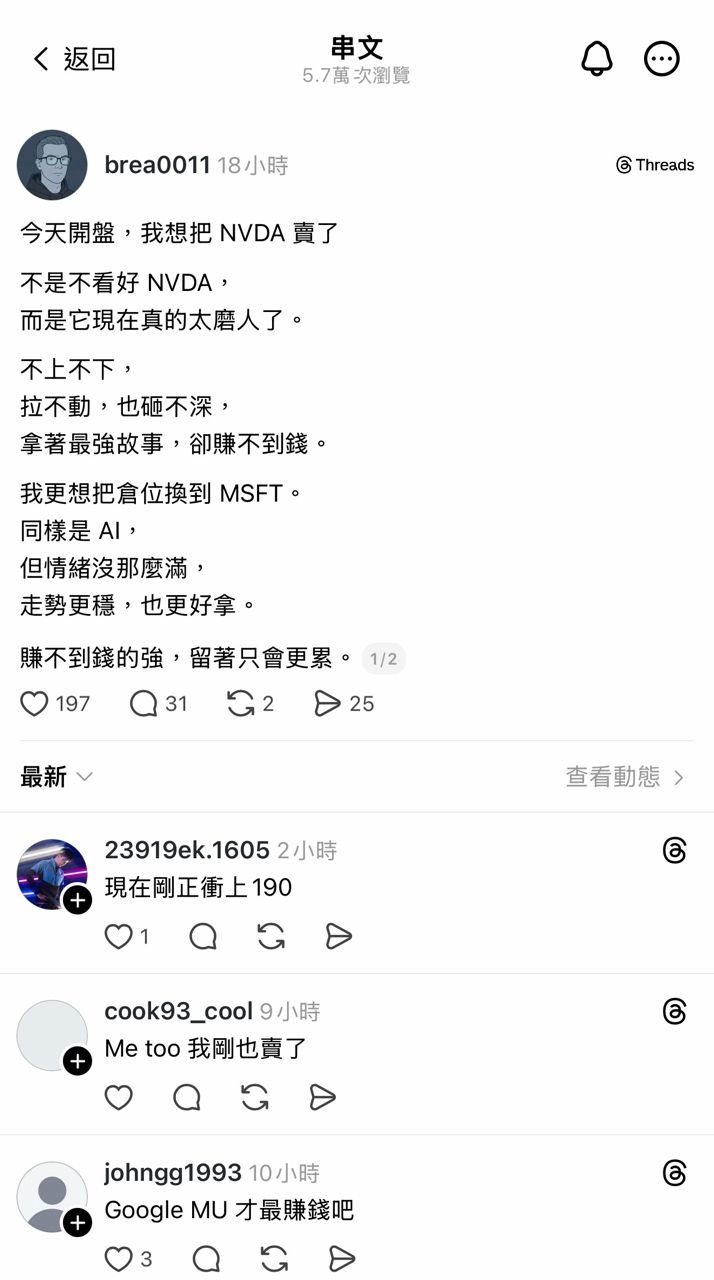Open brea0011's profile avatar
Viewport: 714px width, 1280px height.
click(52, 165)
